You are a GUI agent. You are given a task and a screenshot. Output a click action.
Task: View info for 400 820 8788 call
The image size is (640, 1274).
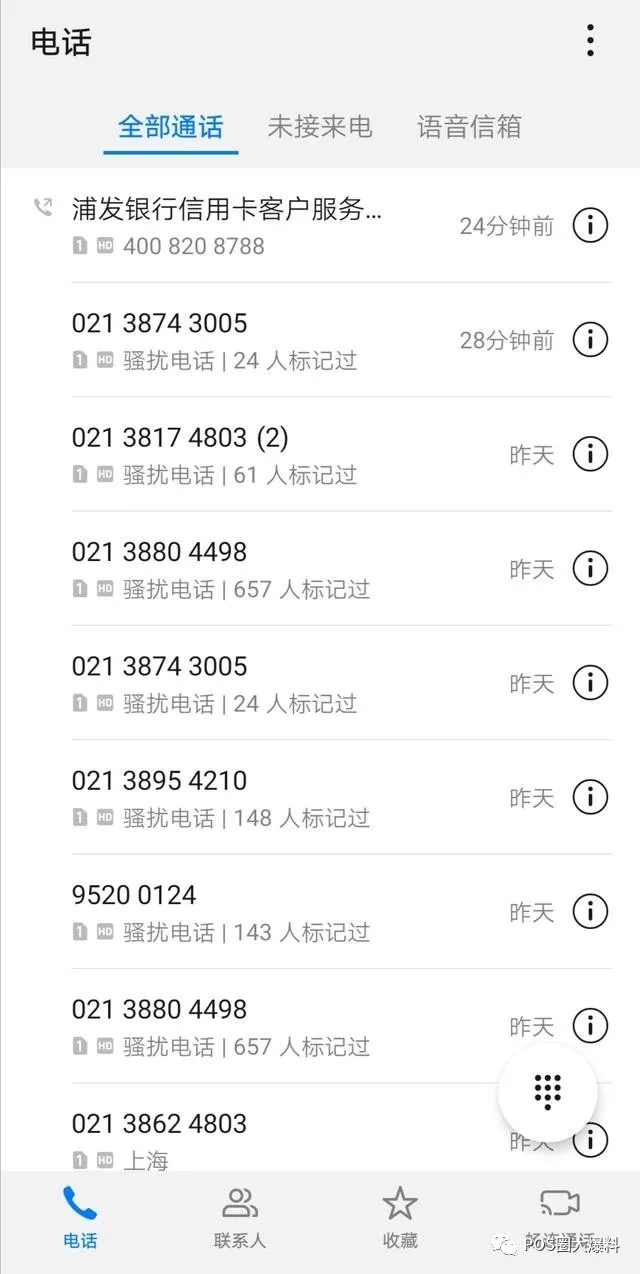click(590, 226)
